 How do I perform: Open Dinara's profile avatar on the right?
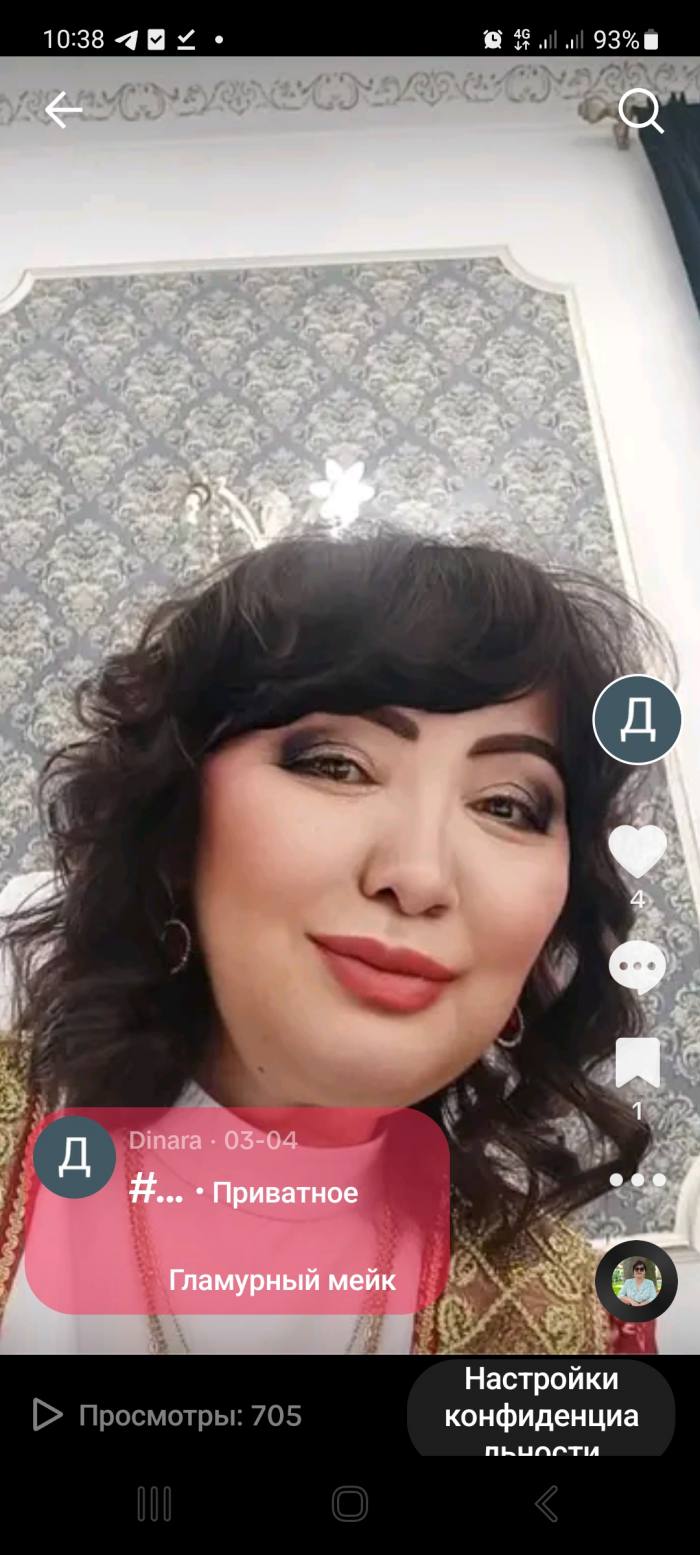point(637,720)
